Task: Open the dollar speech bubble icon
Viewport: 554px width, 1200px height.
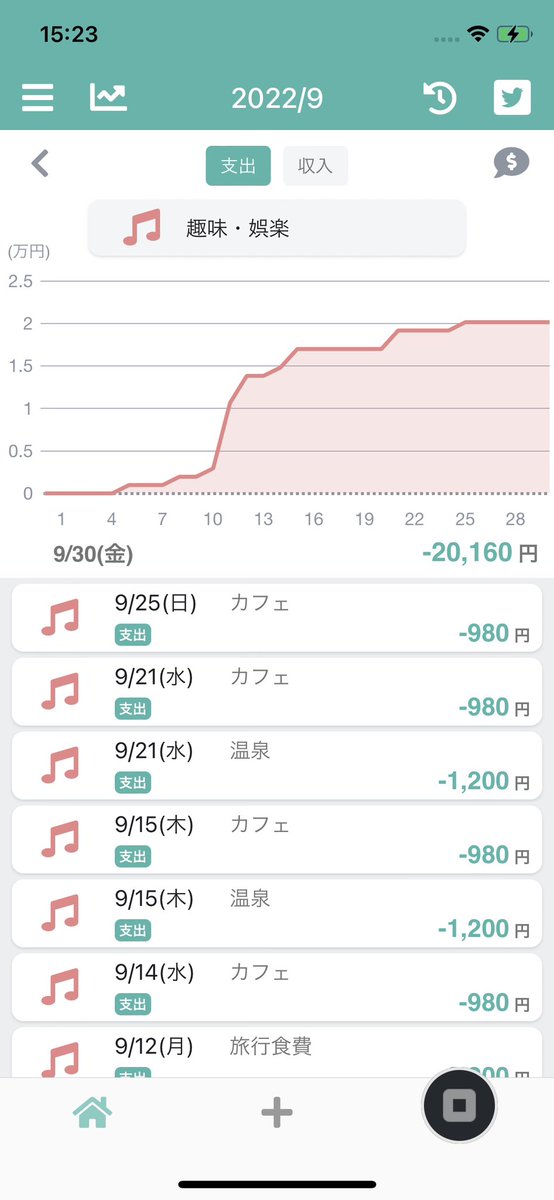Action: pyautogui.click(x=511, y=163)
